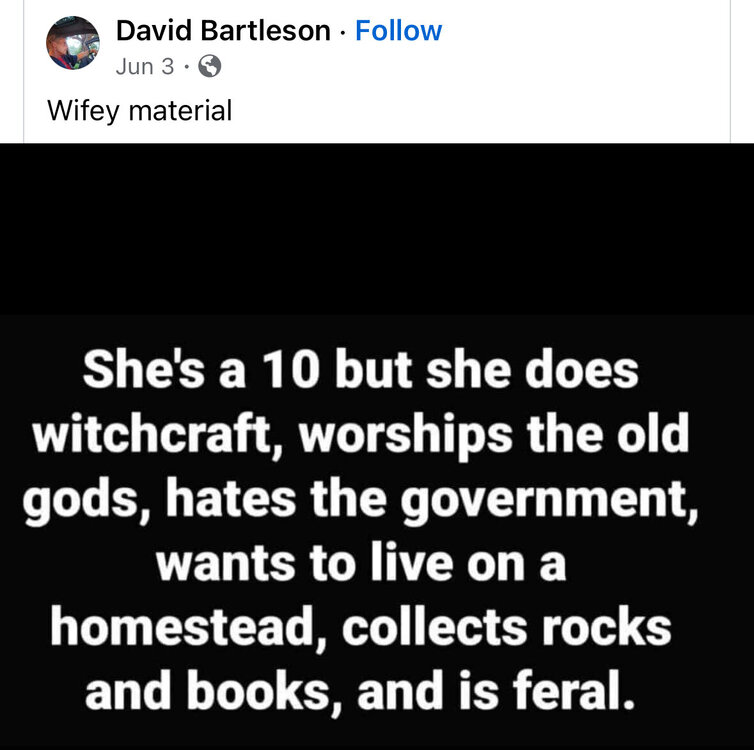
Task: View the public audience globe icon
Action: [209, 67]
